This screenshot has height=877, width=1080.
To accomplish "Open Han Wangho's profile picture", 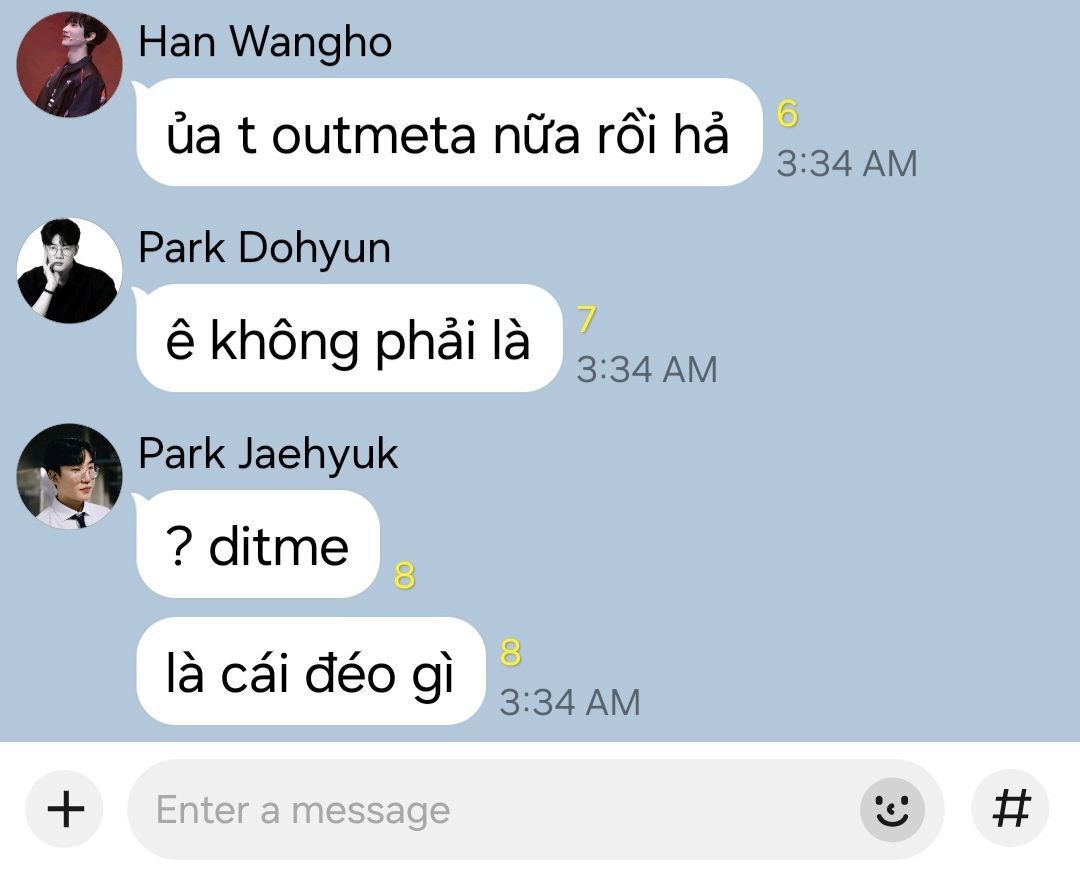I will click(70, 65).
